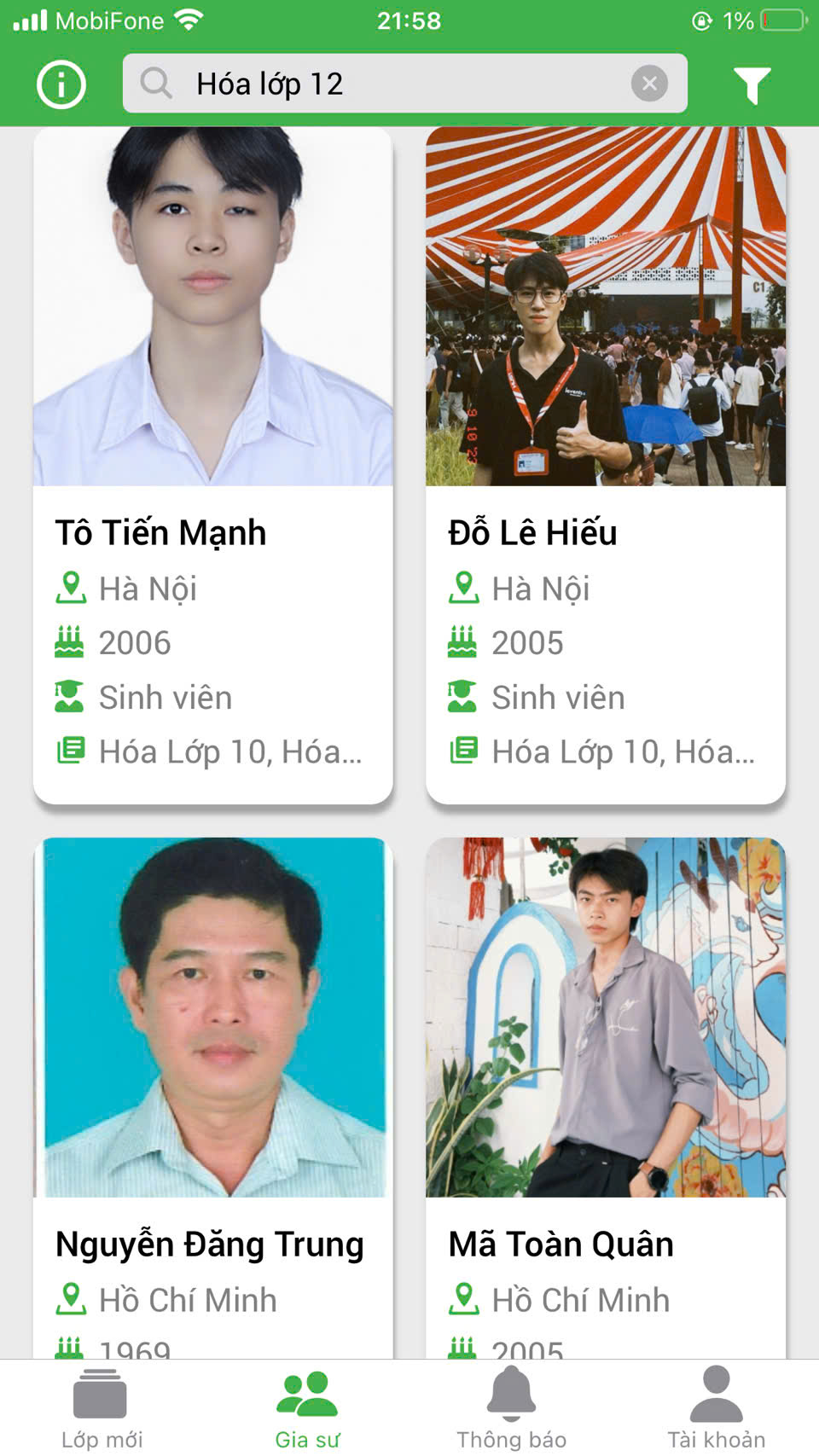819x1456 pixels.
Task: Open the Thông báo tab
Action: point(511,1408)
